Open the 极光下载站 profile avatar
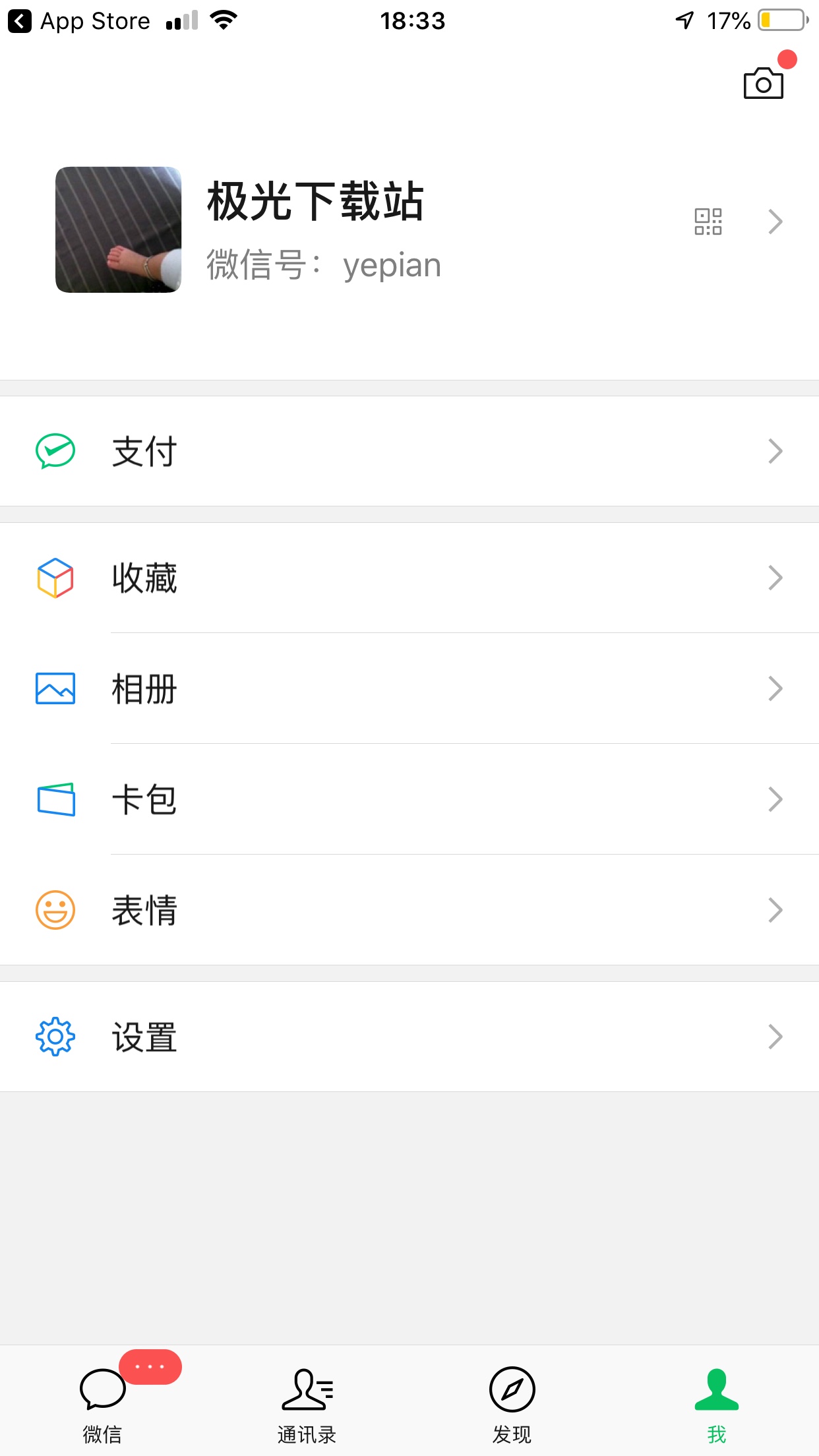 (119, 229)
